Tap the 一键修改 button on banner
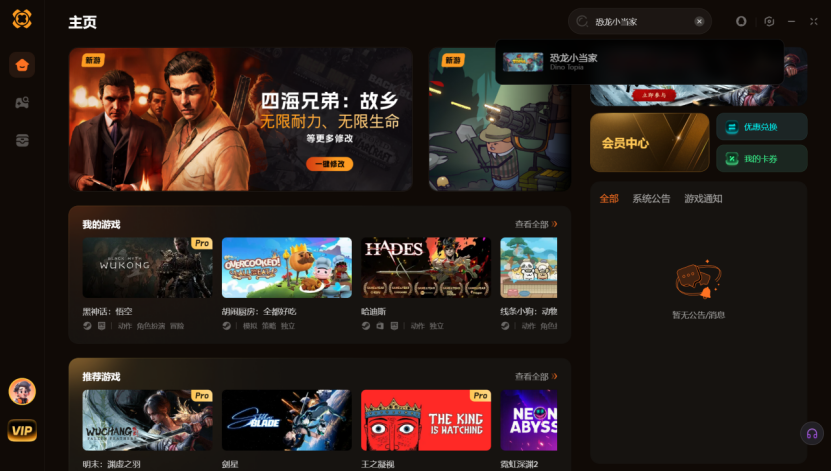 (329, 163)
